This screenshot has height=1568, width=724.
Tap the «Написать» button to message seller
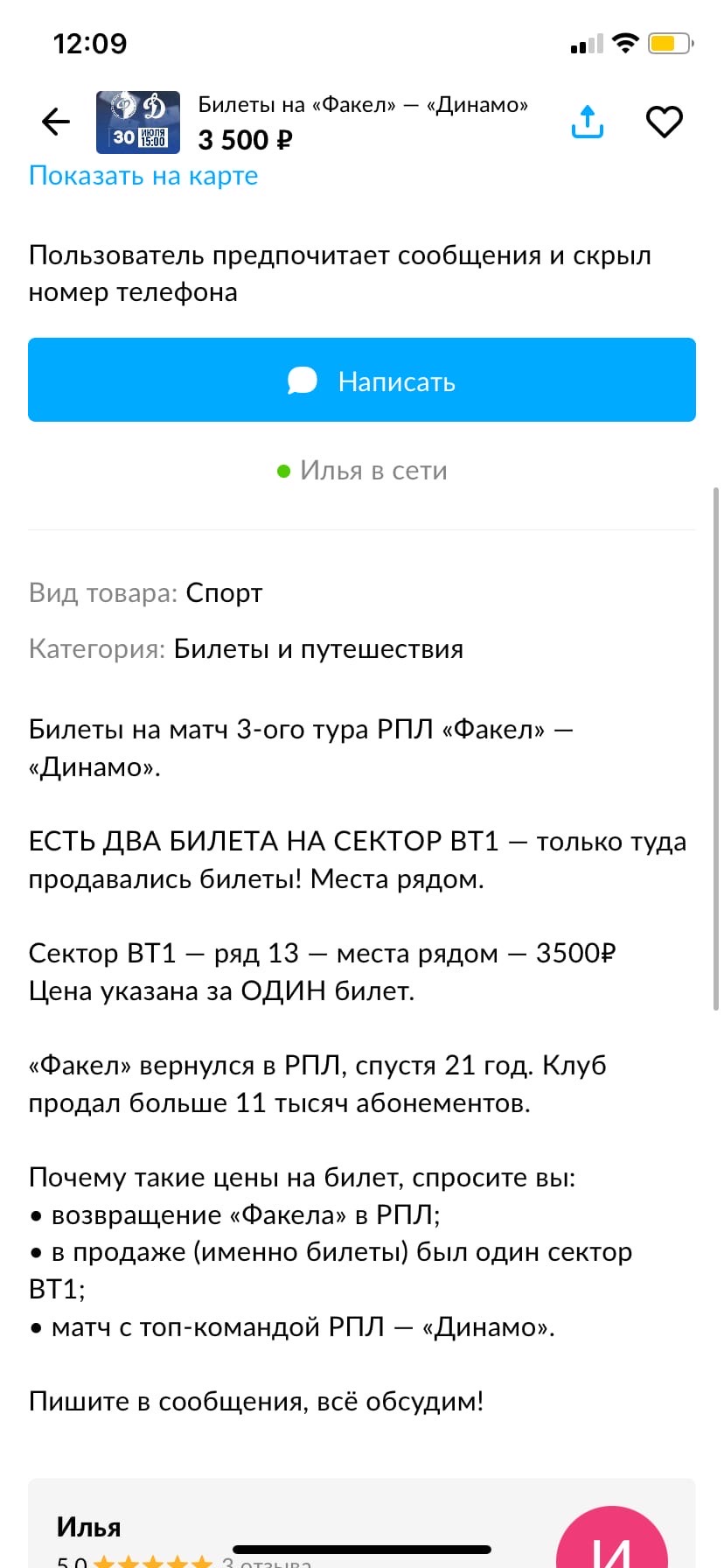[x=362, y=380]
